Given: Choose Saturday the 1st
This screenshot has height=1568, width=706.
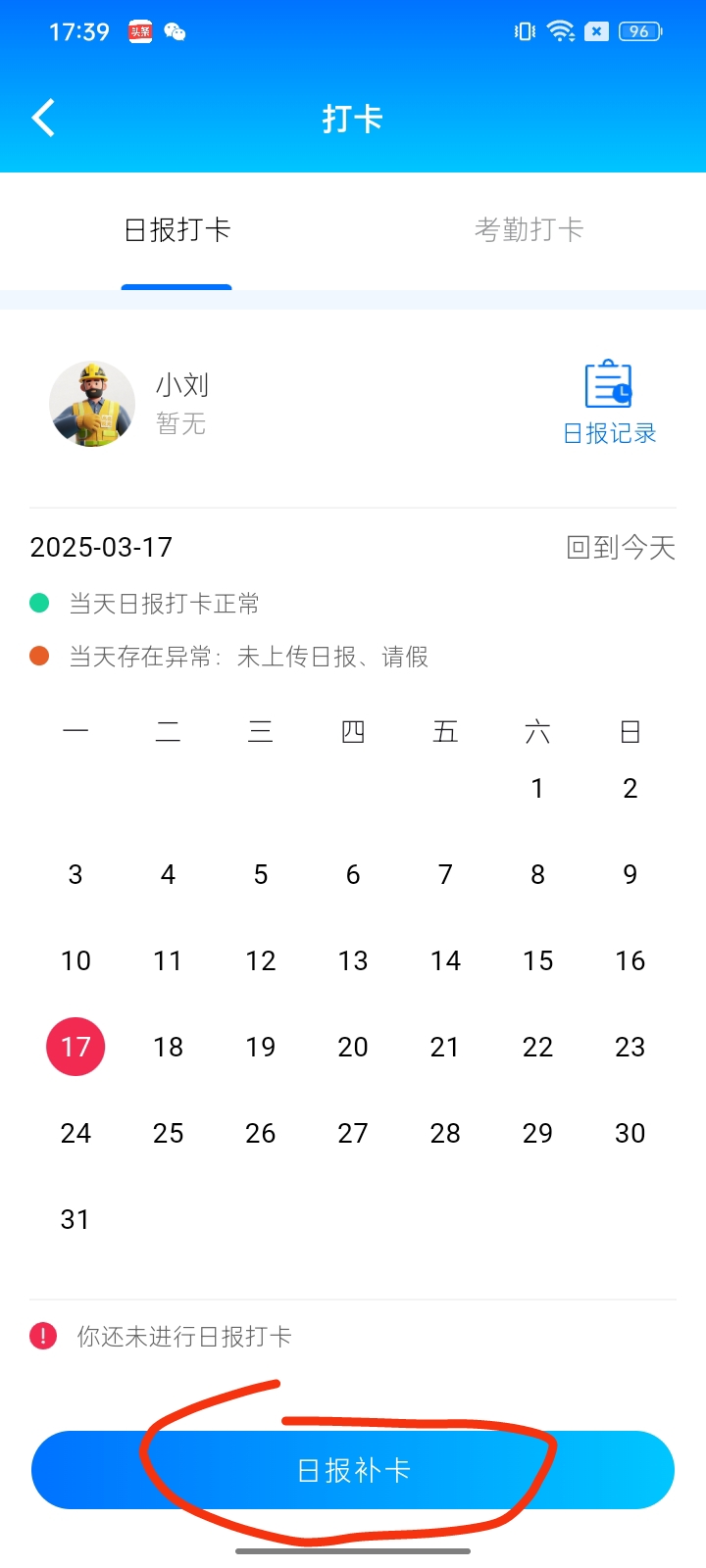Looking at the screenshot, I should (537, 788).
